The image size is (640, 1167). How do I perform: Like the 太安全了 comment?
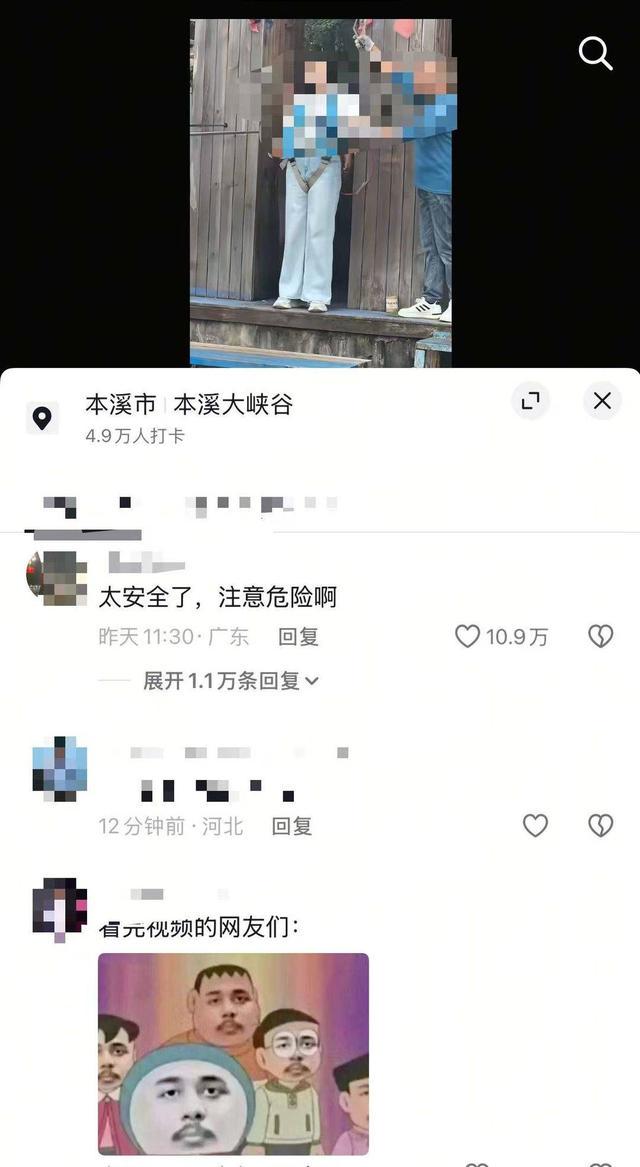pos(468,636)
